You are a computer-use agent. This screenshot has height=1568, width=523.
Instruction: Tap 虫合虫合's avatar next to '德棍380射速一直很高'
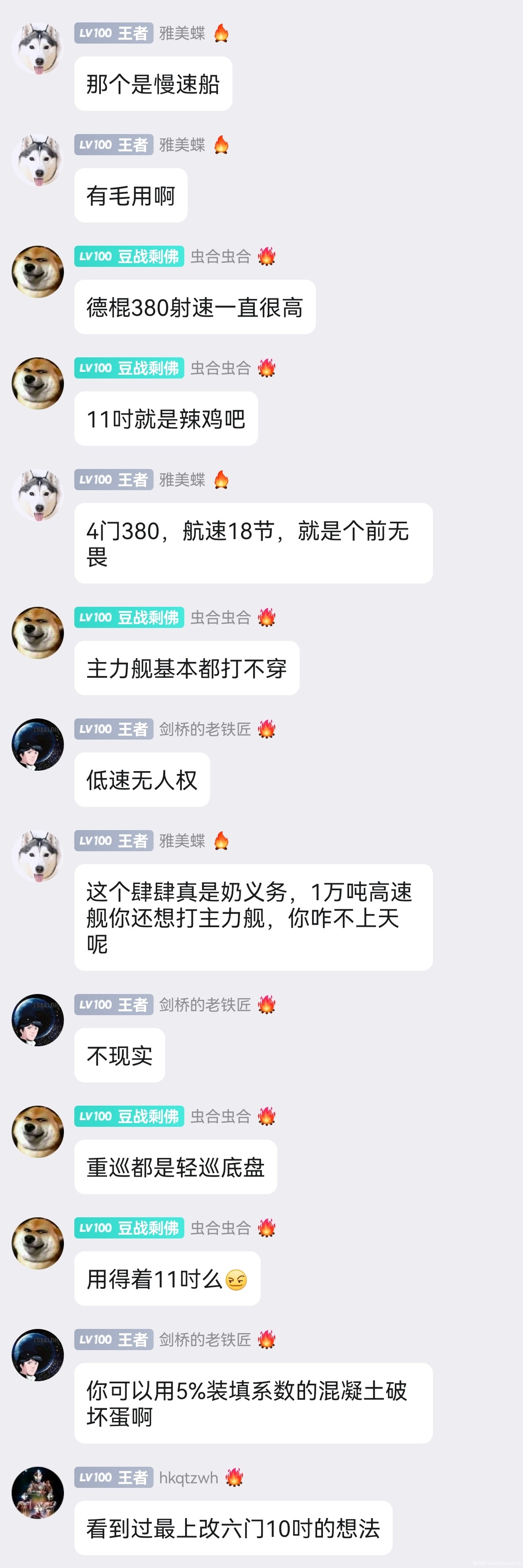[x=38, y=271]
